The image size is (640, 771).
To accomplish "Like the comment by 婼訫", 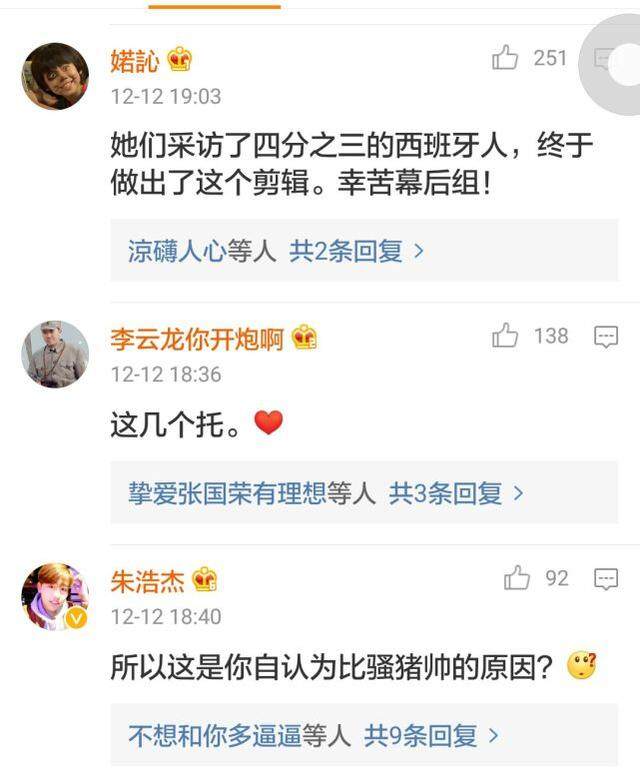I will (506, 58).
